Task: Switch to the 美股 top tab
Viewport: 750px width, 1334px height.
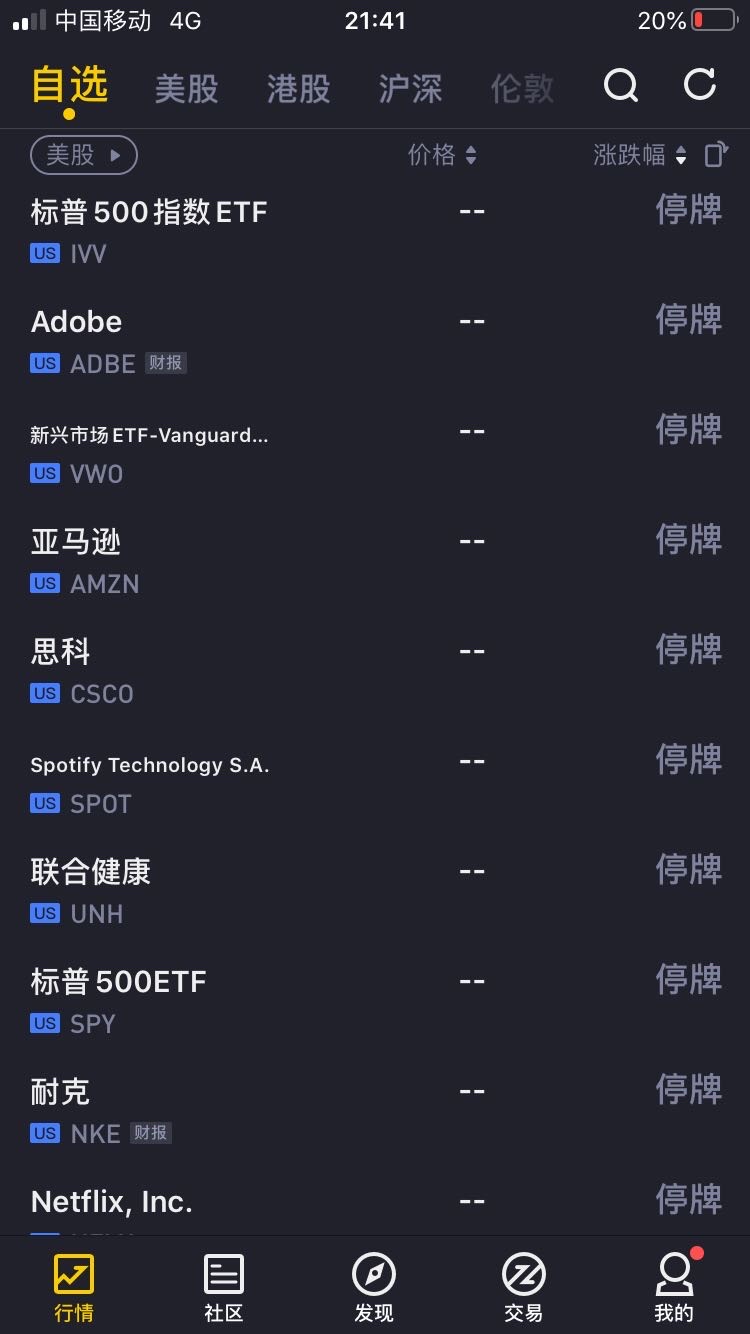Action: (x=187, y=89)
